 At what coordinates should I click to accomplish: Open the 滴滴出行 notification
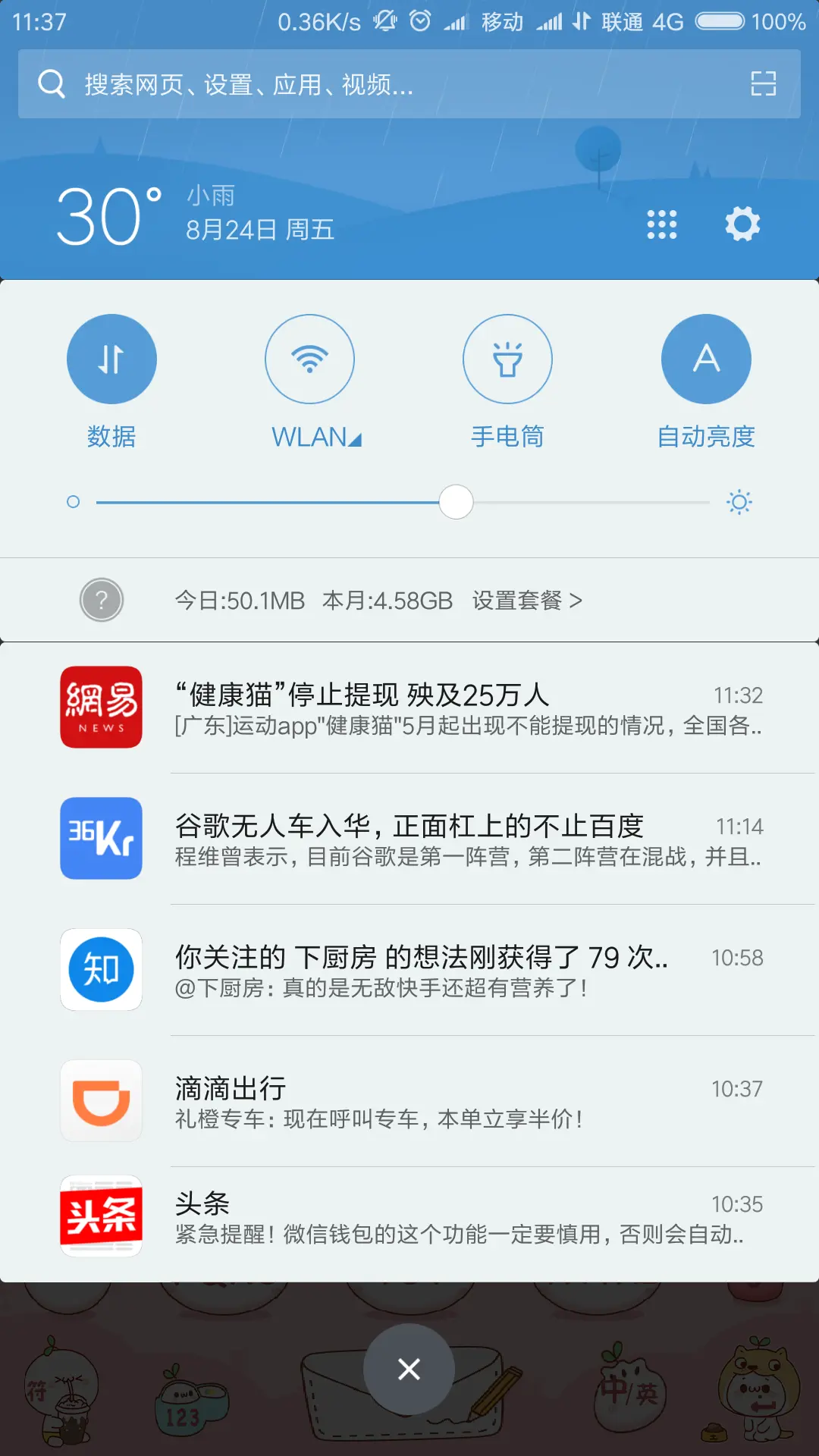tap(466, 1102)
